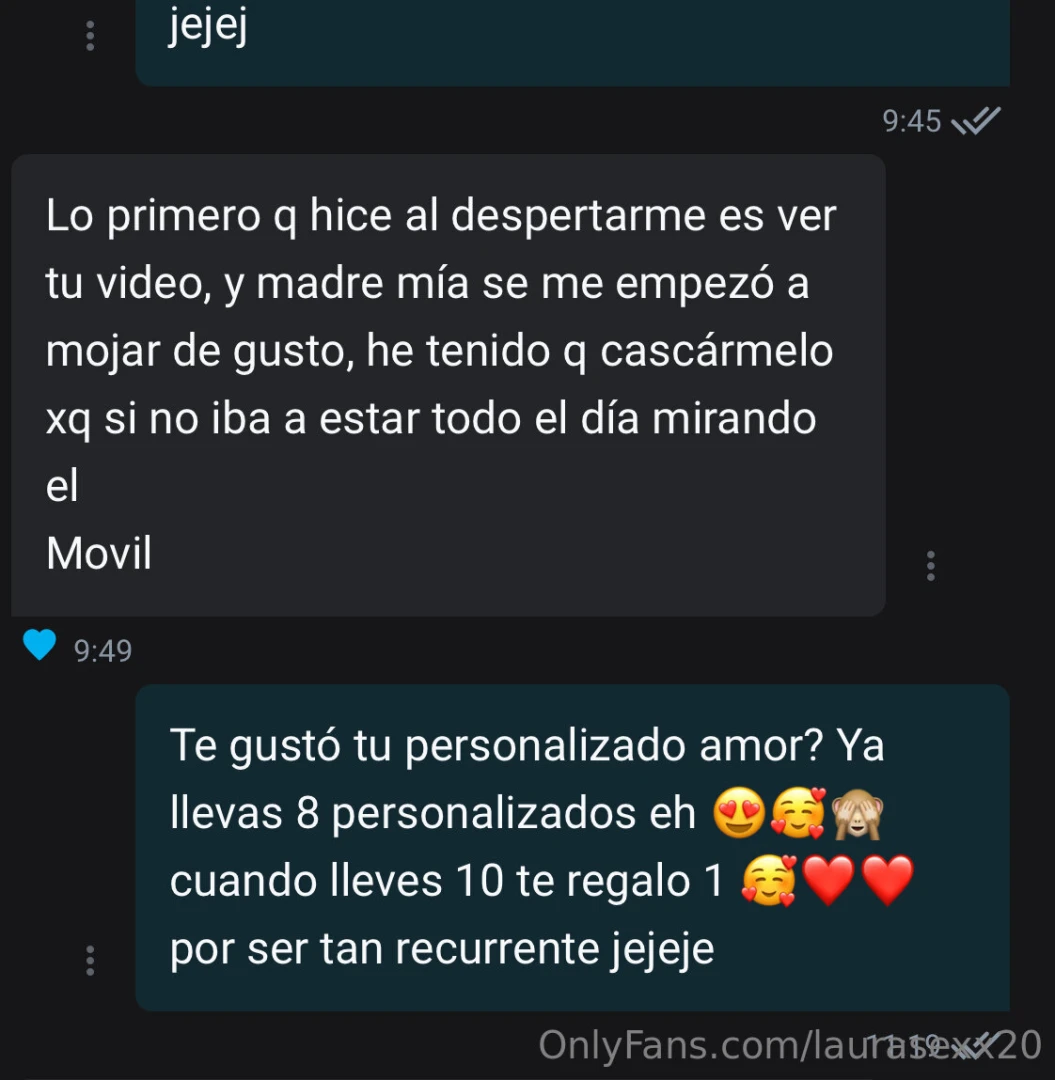Click the text 'por ser tan recurrente jejeje'
Image resolution: width=1055 pixels, height=1080 pixels.
point(443,948)
